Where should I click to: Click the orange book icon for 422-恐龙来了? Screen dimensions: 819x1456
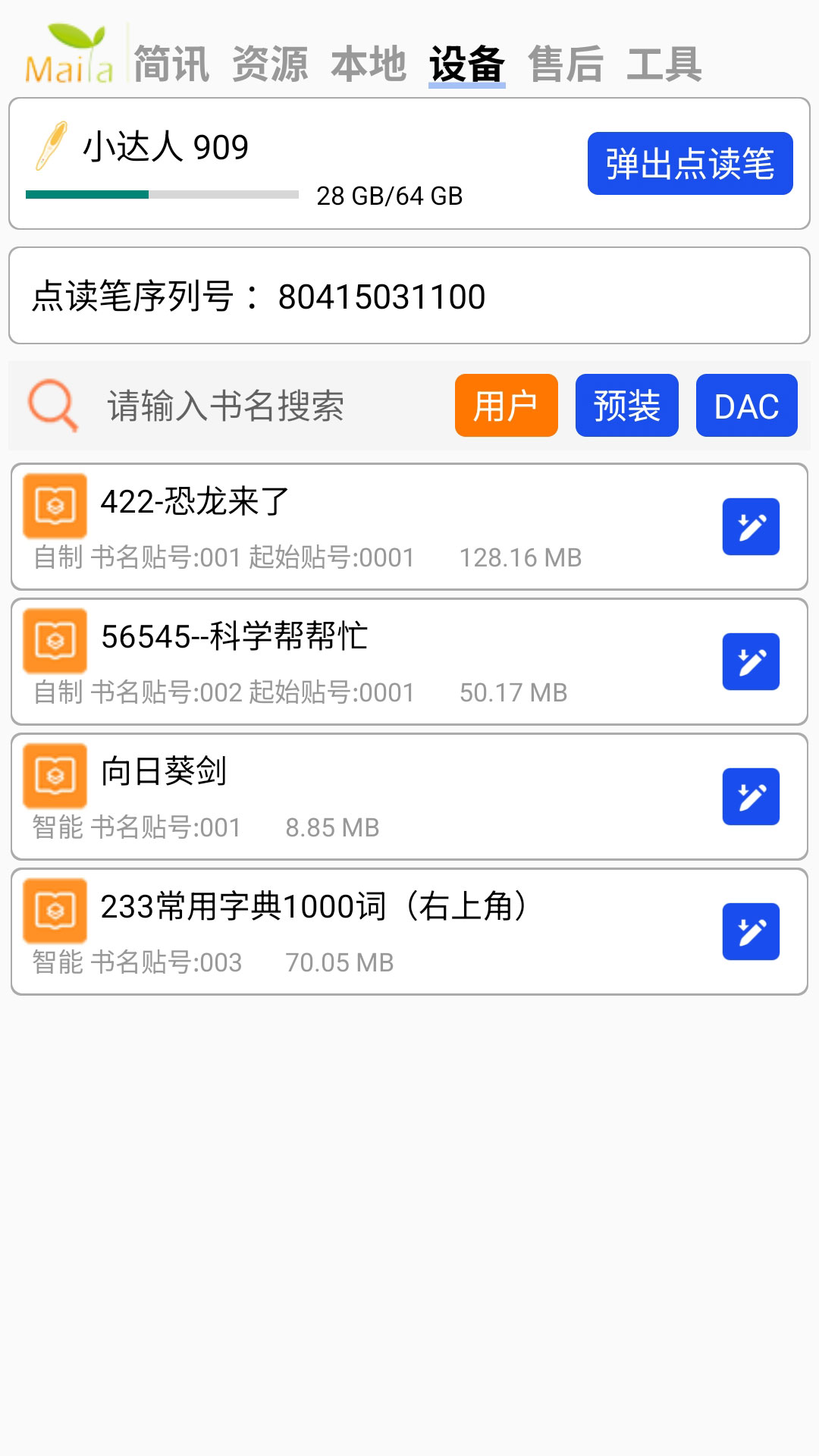pos(55,506)
